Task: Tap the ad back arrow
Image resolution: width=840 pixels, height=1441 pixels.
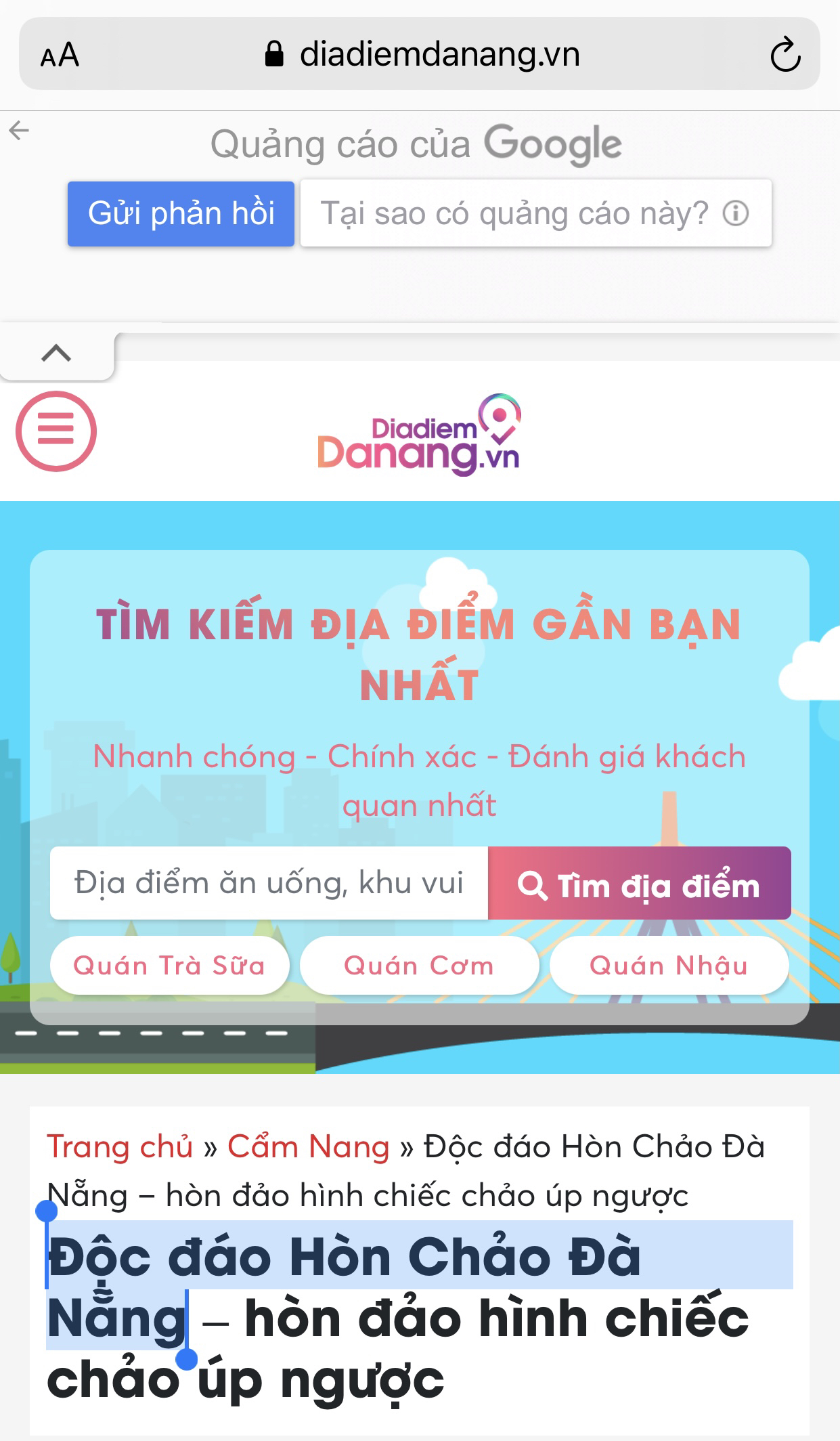Action: tap(19, 130)
